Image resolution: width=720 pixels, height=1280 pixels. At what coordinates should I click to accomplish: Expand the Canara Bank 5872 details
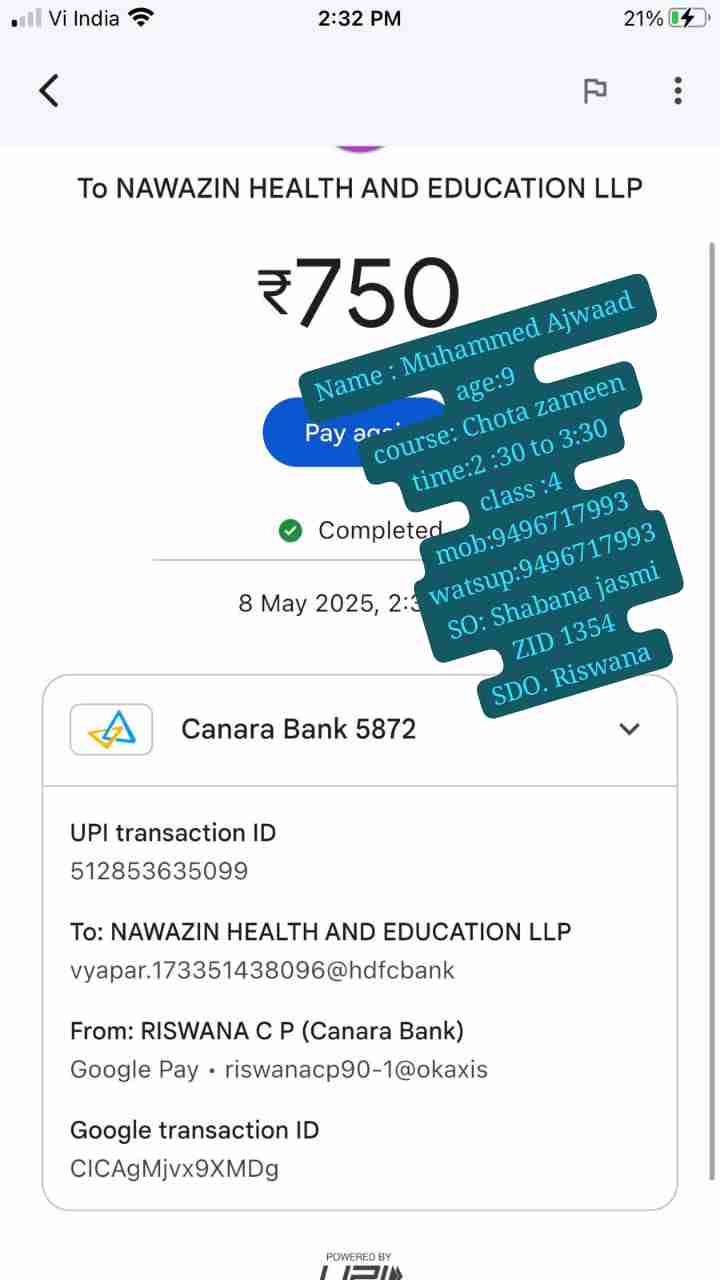pyautogui.click(x=629, y=729)
